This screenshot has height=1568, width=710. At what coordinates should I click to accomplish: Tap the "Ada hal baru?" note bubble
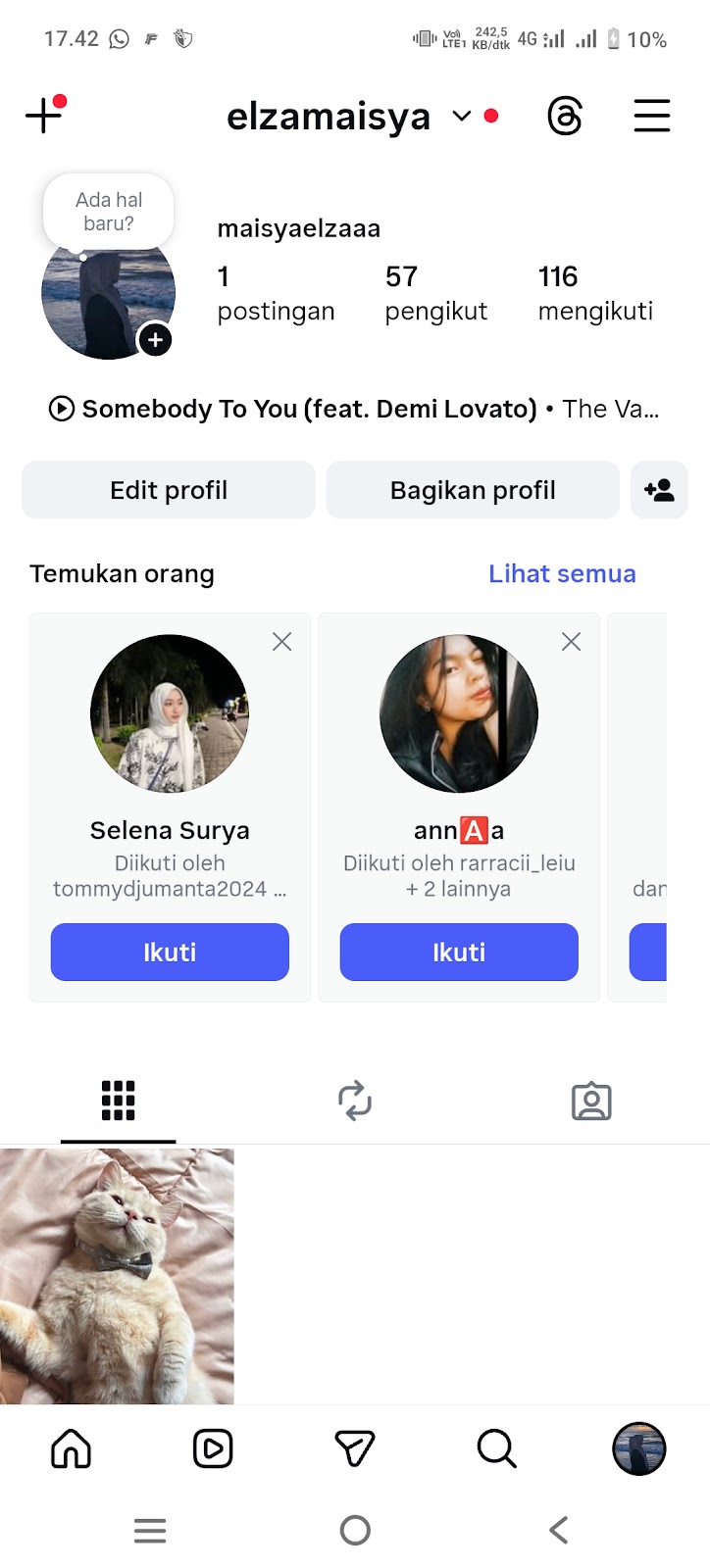109,212
